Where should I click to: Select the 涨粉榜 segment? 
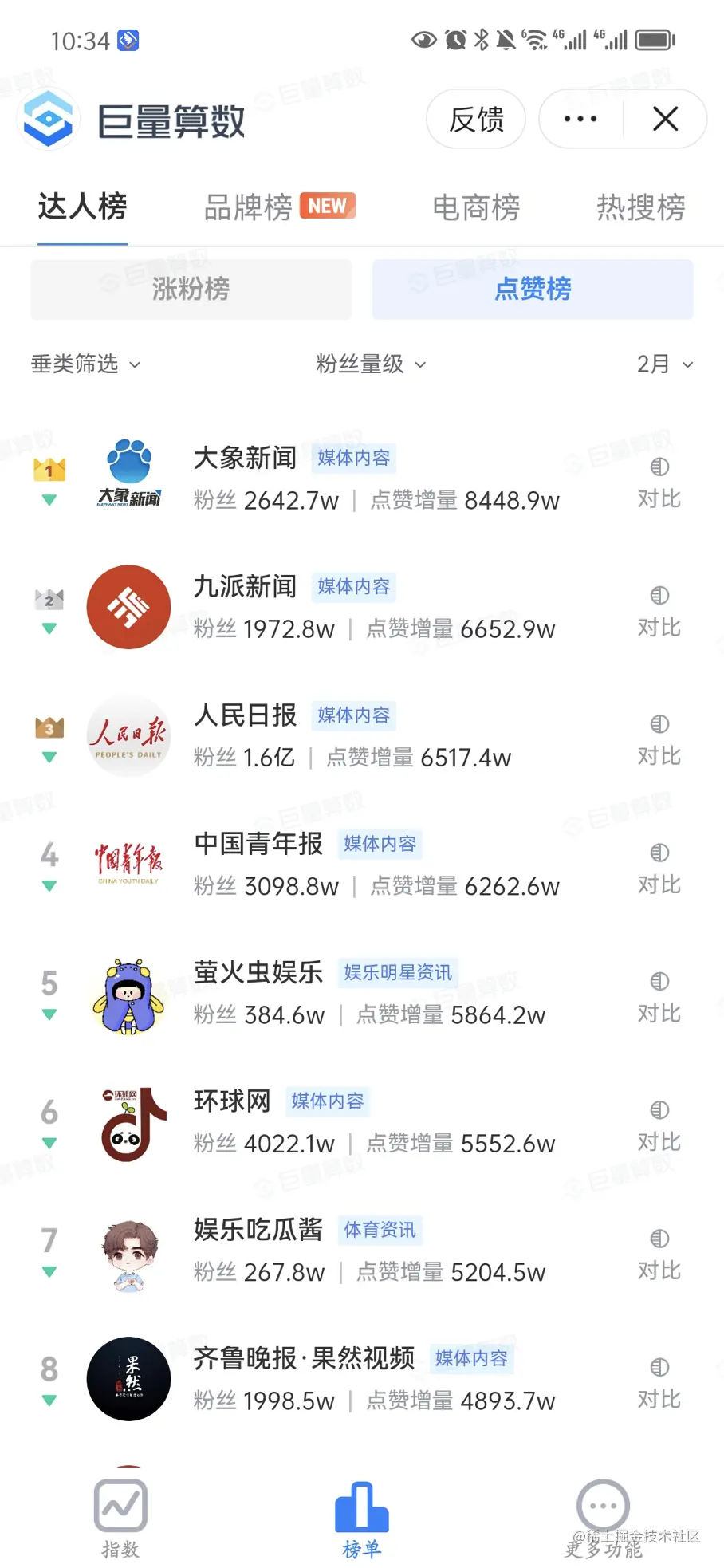pos(191,290)
